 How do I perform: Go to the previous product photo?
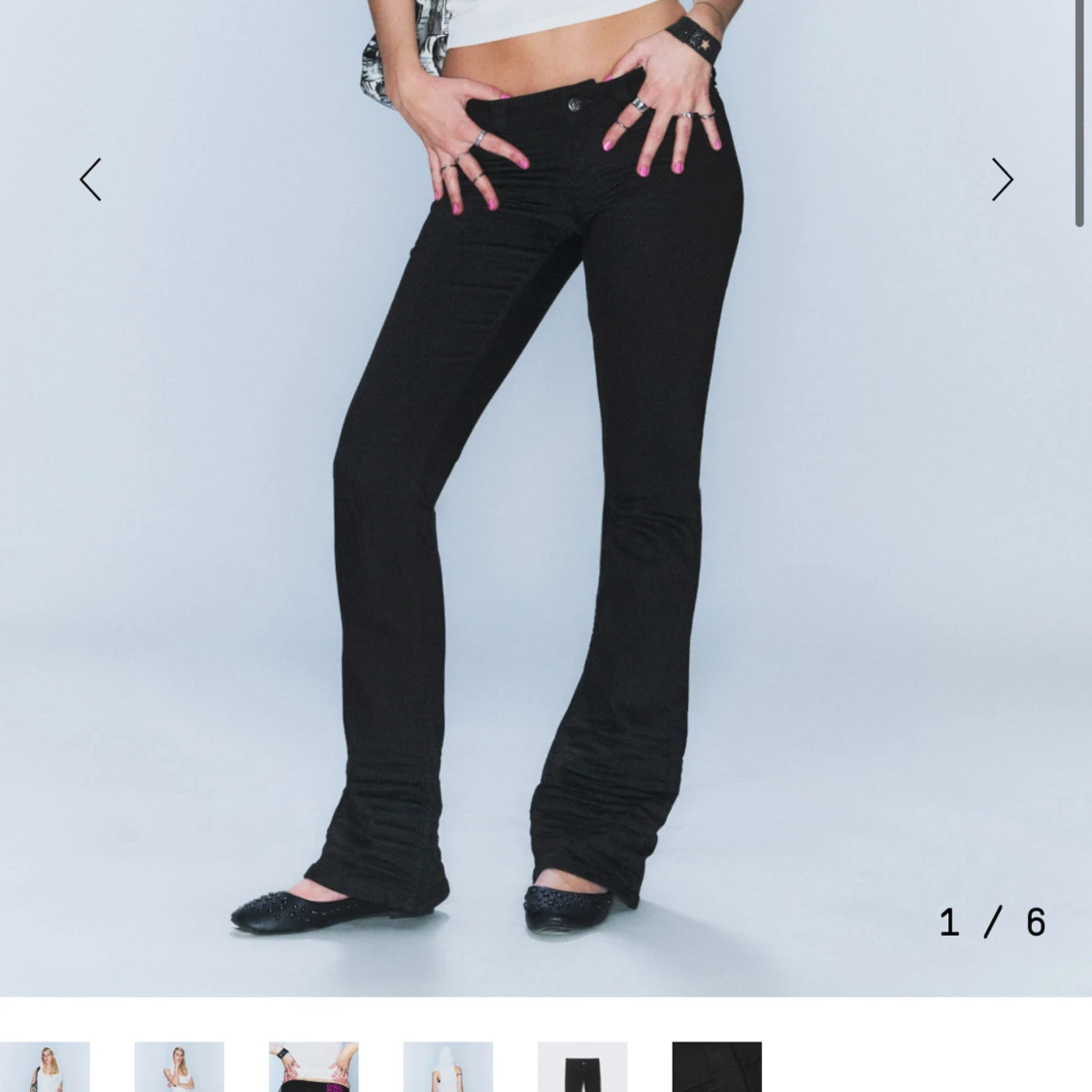pyautogui.click(x=90, y=180)
